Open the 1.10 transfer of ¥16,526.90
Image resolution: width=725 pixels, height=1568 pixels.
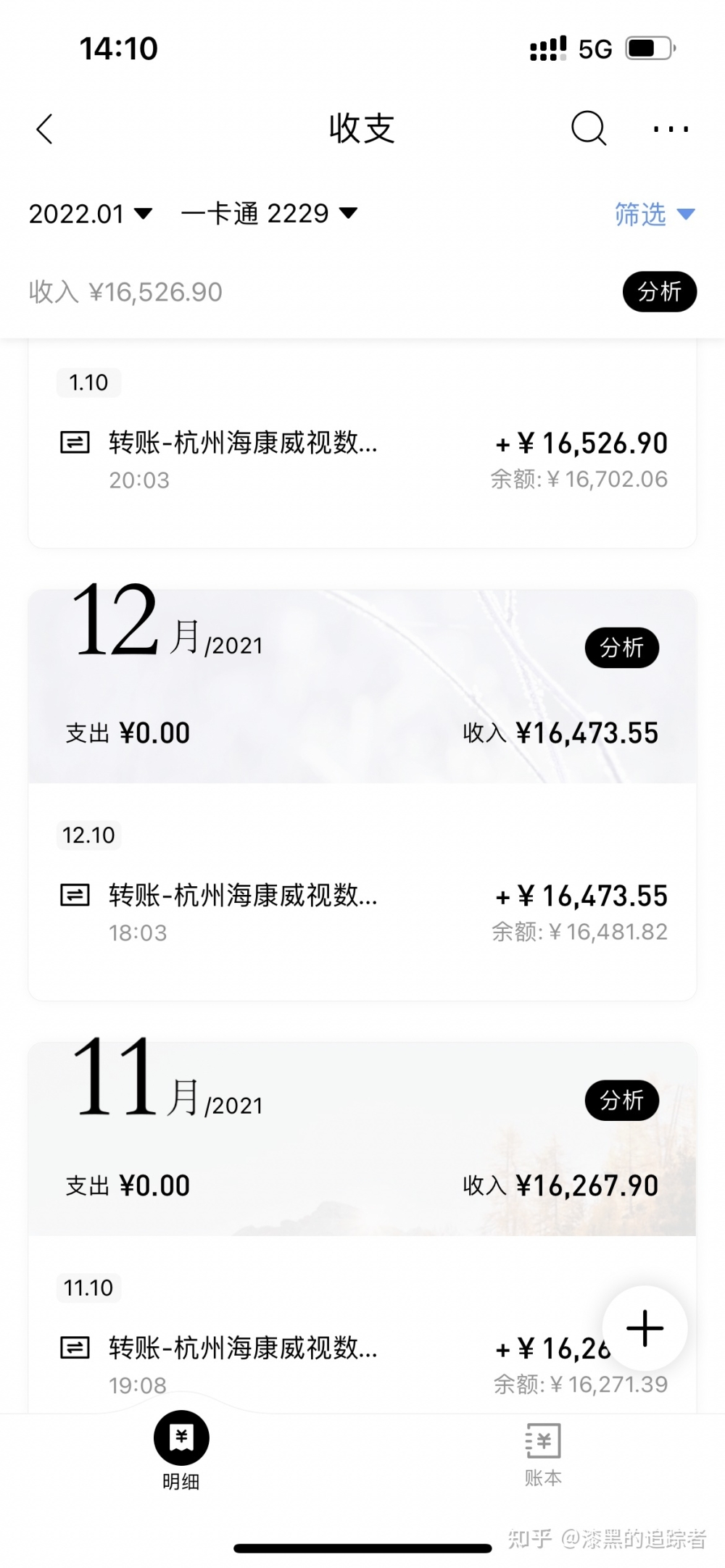click(x=362, y=459)
